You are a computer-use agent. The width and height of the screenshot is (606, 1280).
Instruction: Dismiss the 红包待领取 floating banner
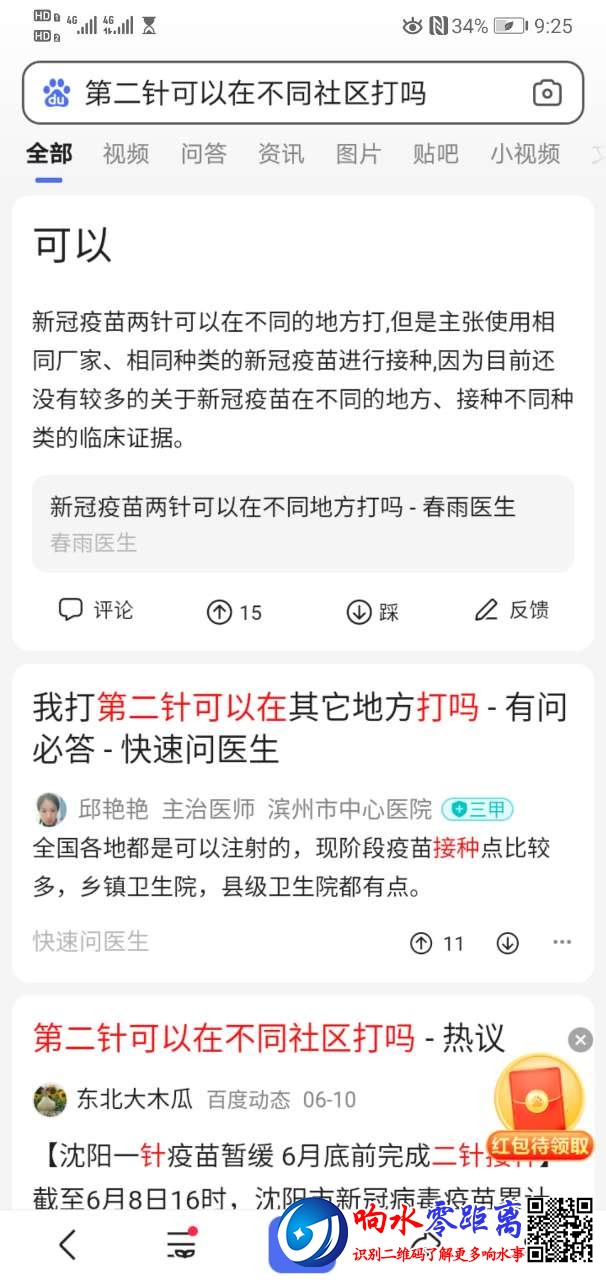(x=581, y=1040)
